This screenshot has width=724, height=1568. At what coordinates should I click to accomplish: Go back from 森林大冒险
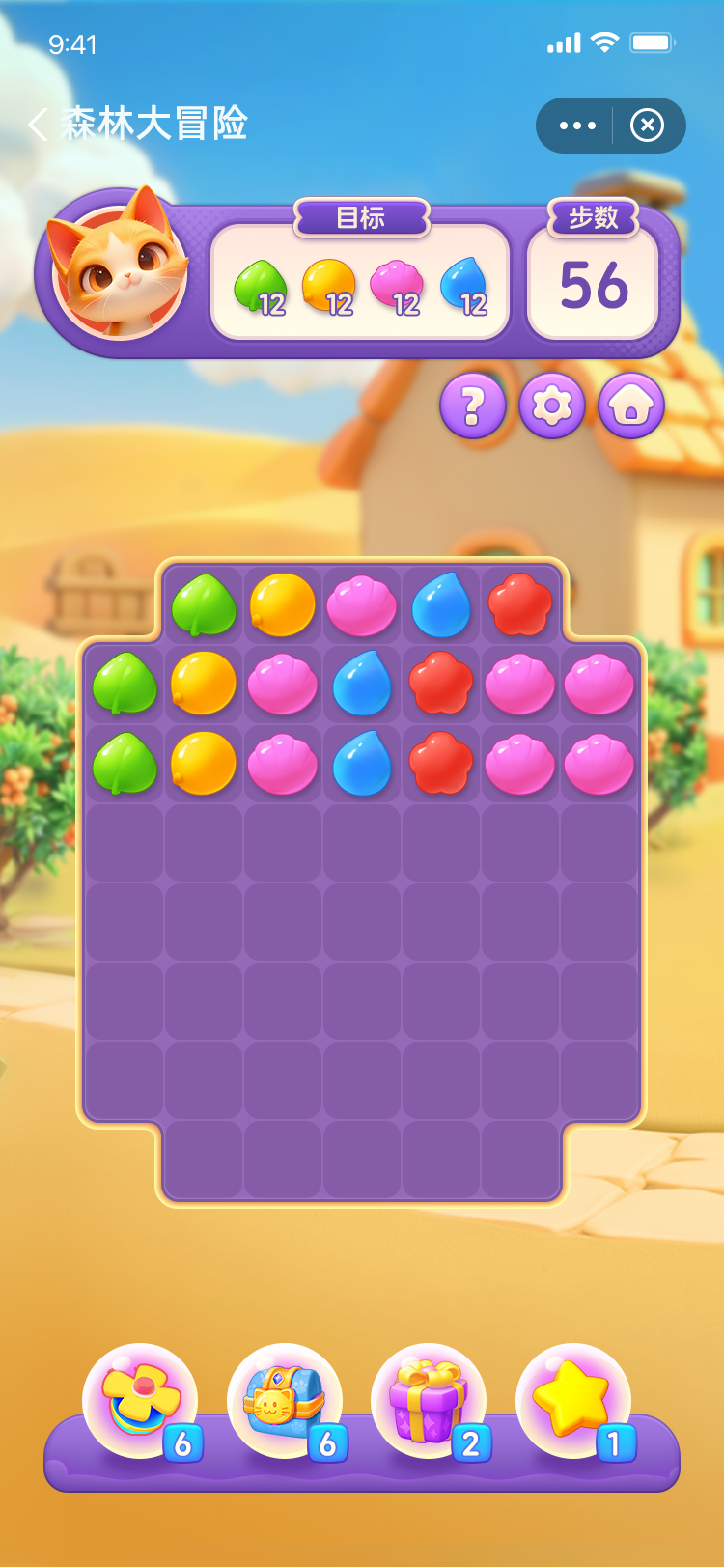[x=39, y=125]
